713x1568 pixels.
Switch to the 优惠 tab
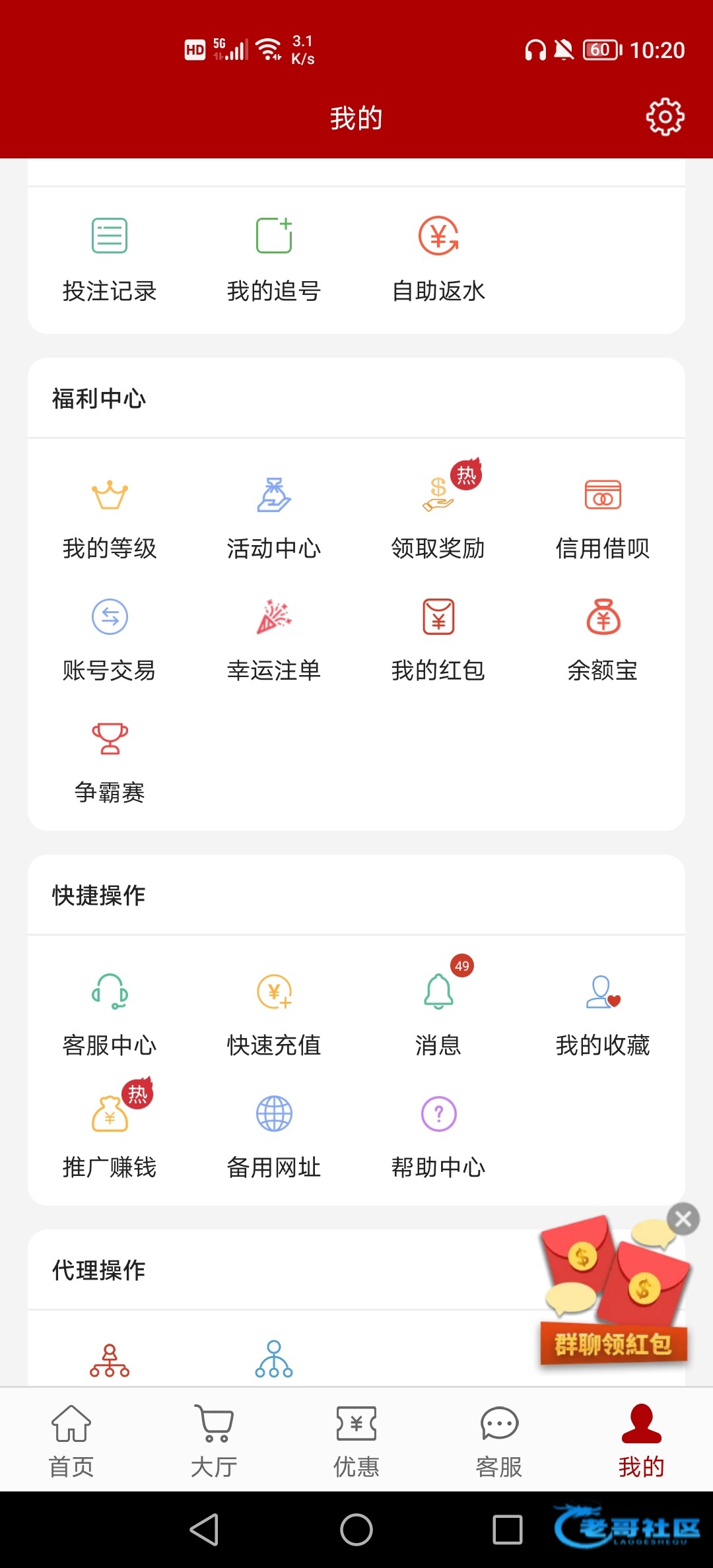coord(356,1440)
